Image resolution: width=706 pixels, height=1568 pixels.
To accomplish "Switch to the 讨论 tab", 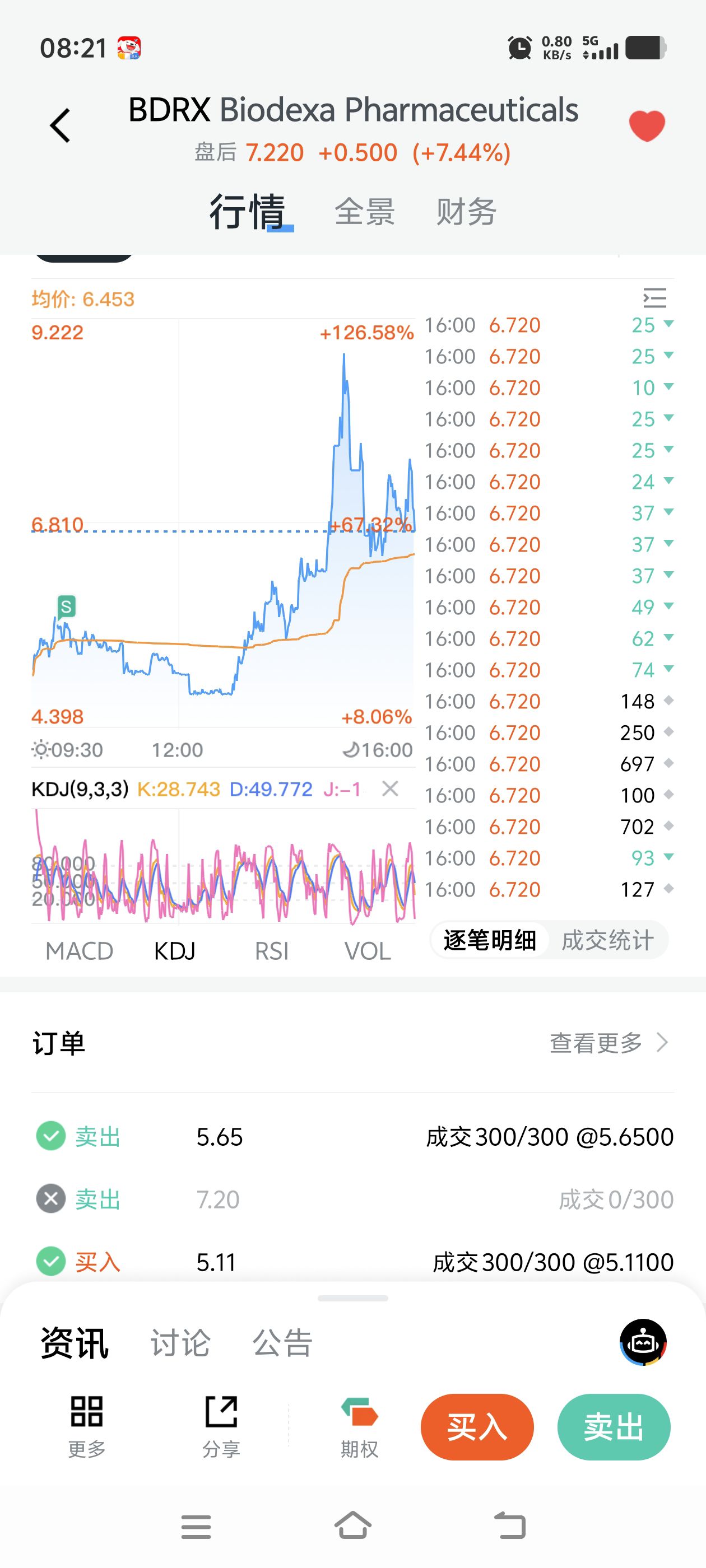I will point(180,1343).
